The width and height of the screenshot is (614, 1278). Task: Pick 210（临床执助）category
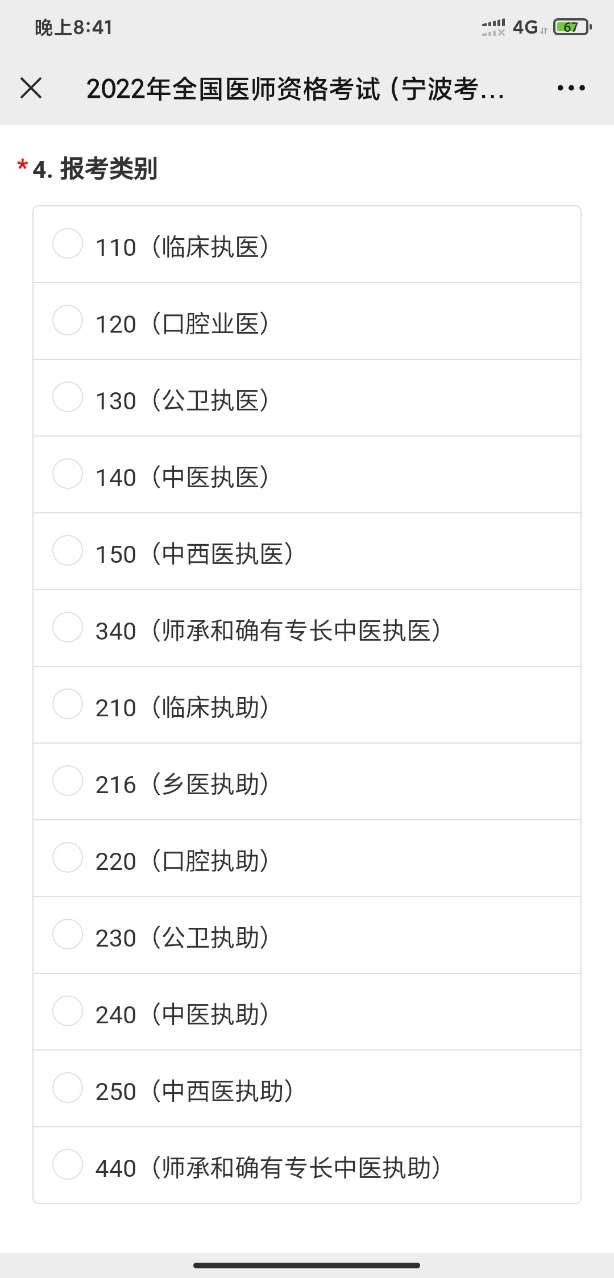pyautogui.click(x=67, y=705)
